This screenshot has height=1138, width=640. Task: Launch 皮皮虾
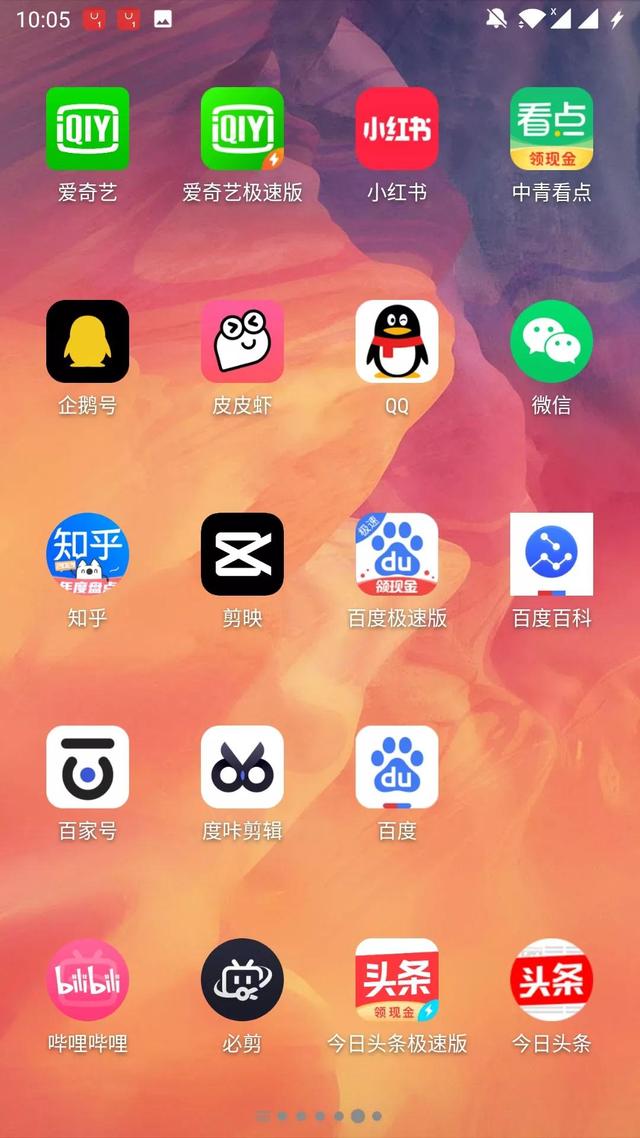tap(242, 342)
